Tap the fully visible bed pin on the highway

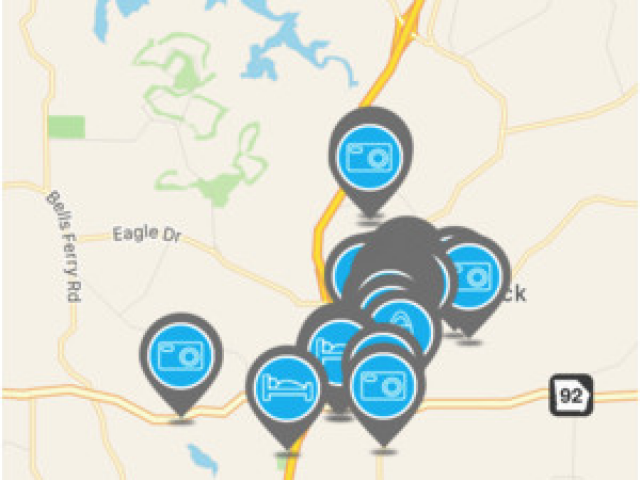point(287,388)
